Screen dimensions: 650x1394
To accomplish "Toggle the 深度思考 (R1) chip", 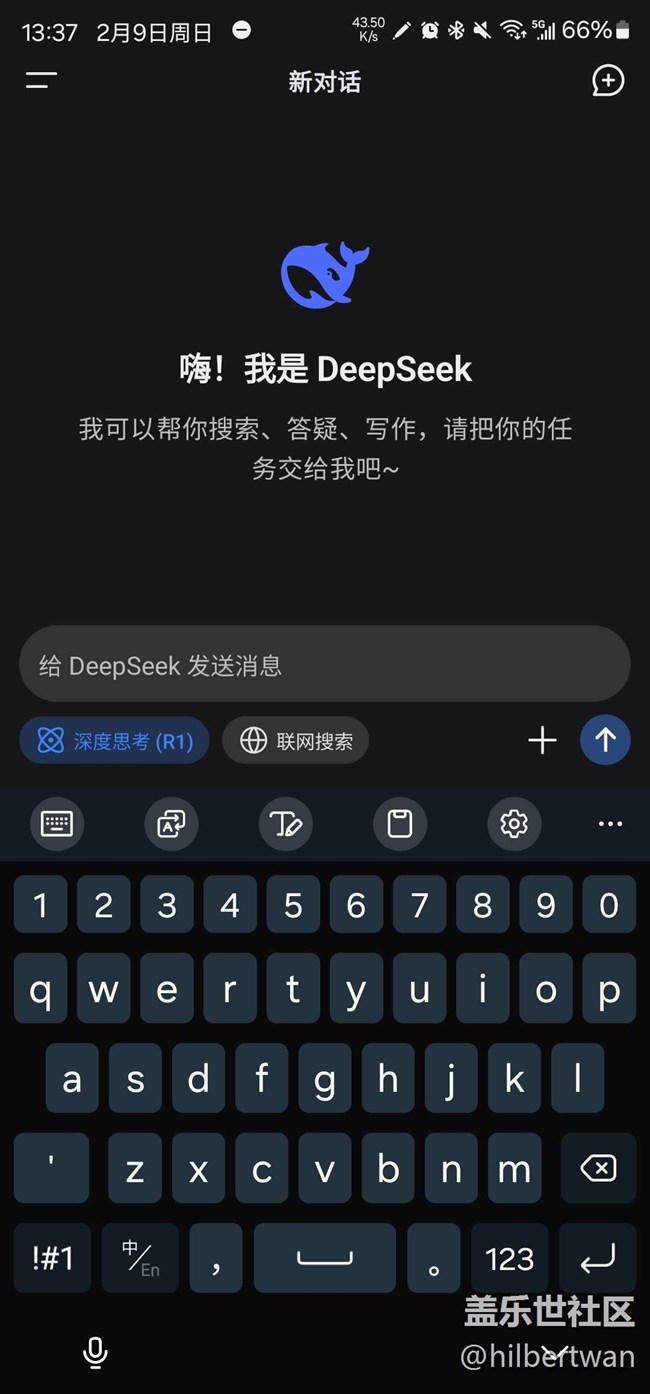I will point(114,741).
